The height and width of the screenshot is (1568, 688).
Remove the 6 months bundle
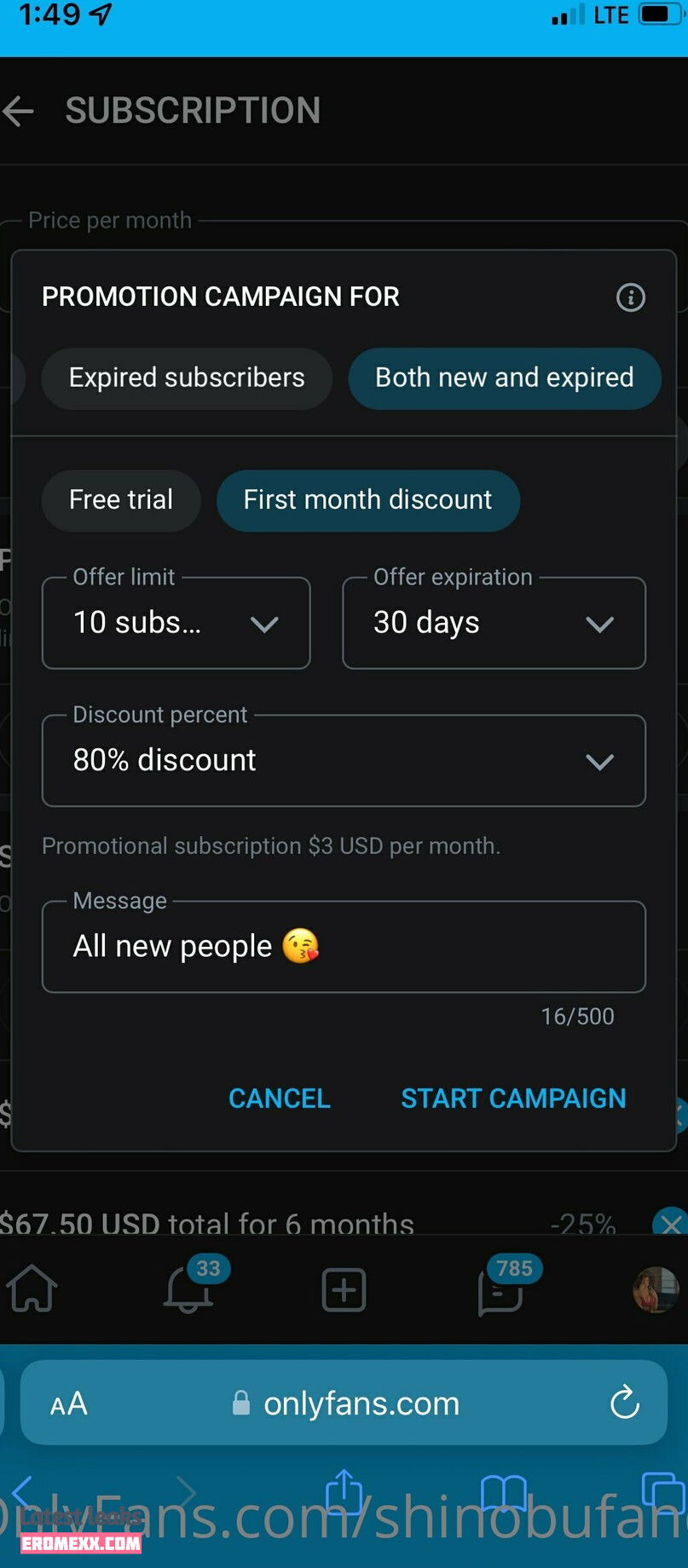point(671,1224)
